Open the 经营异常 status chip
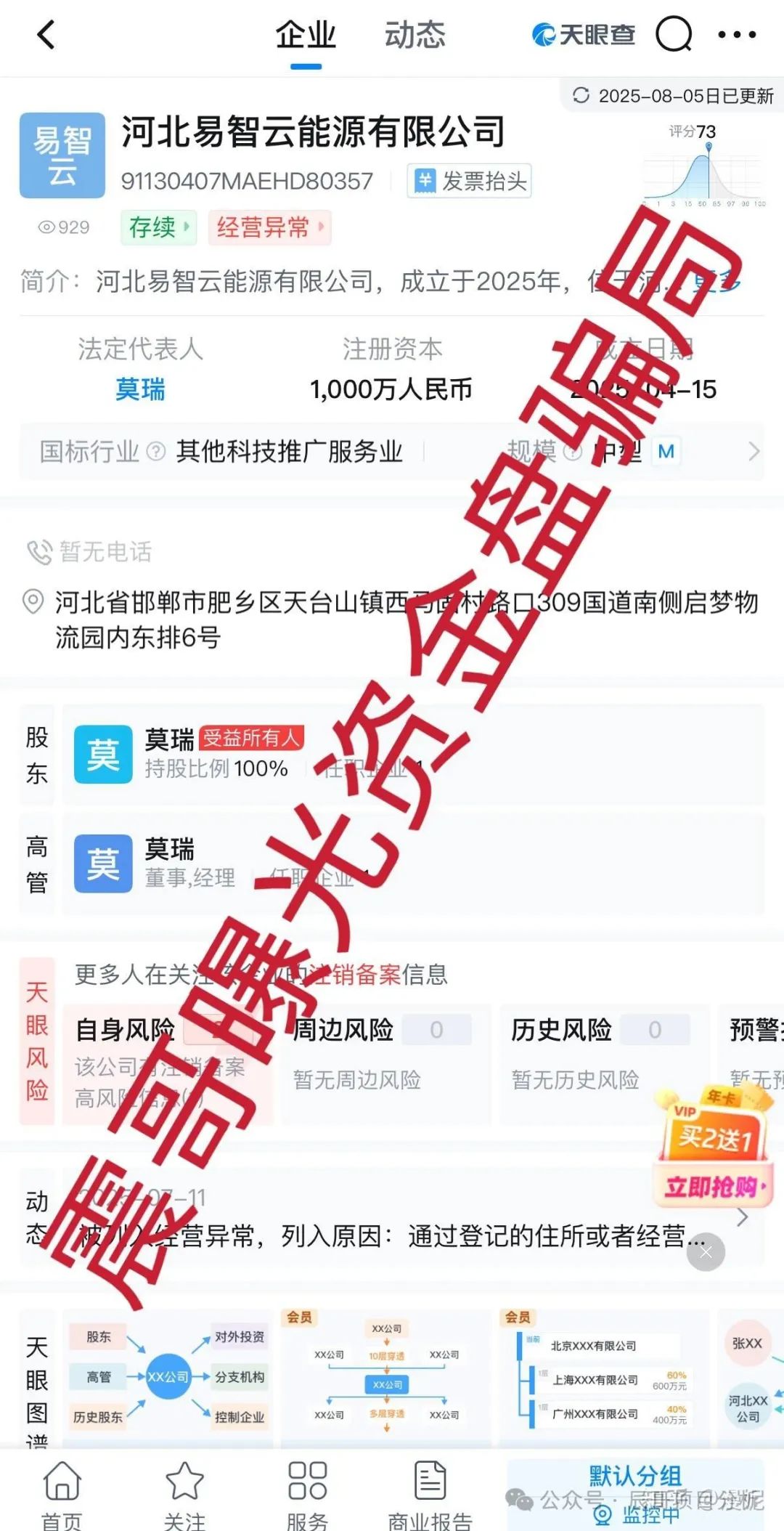Screen dimensions: 784x1531 point(269,227)
